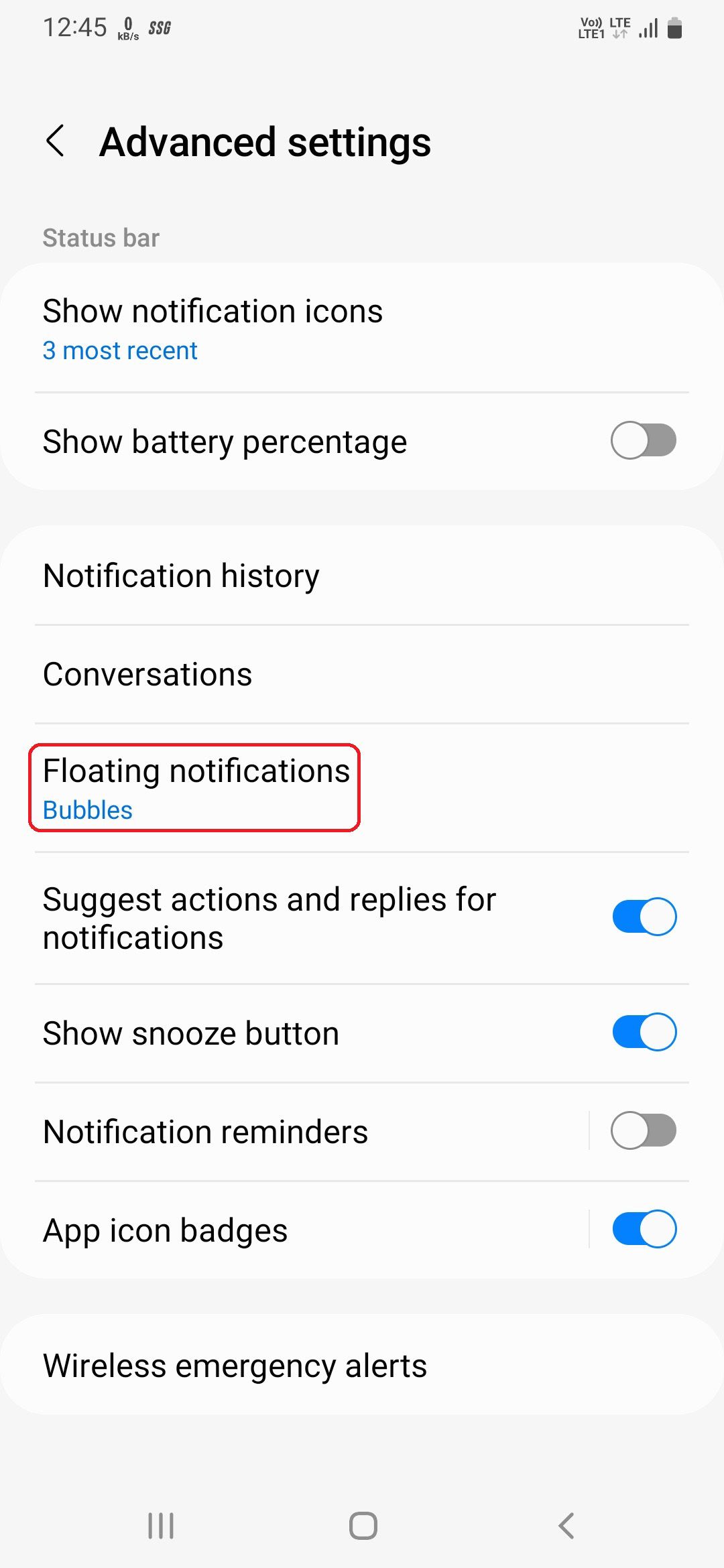
Task: Tap the back arrow next to Advanced settings
Action: pos(56,141)
